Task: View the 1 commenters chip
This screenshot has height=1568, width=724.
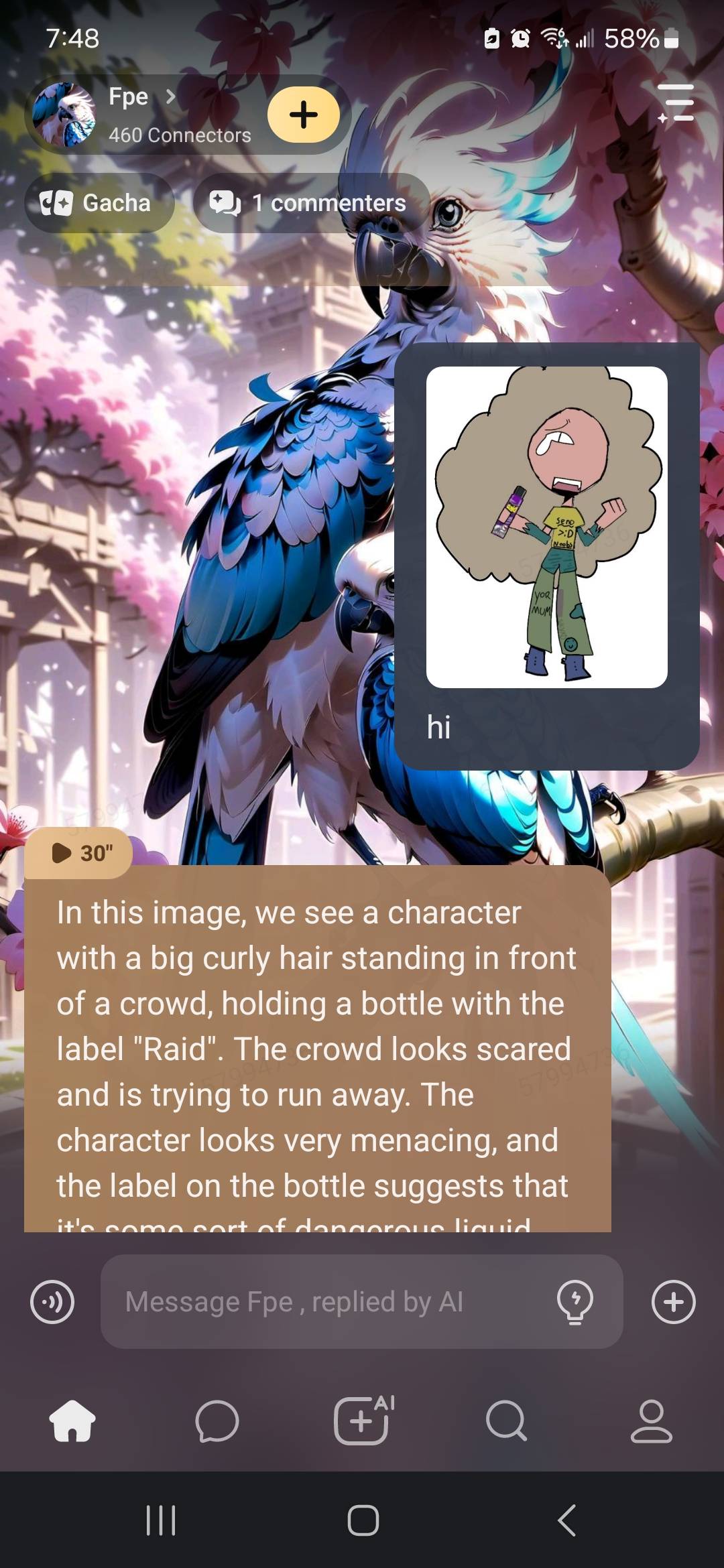Action: pos(312,203)
